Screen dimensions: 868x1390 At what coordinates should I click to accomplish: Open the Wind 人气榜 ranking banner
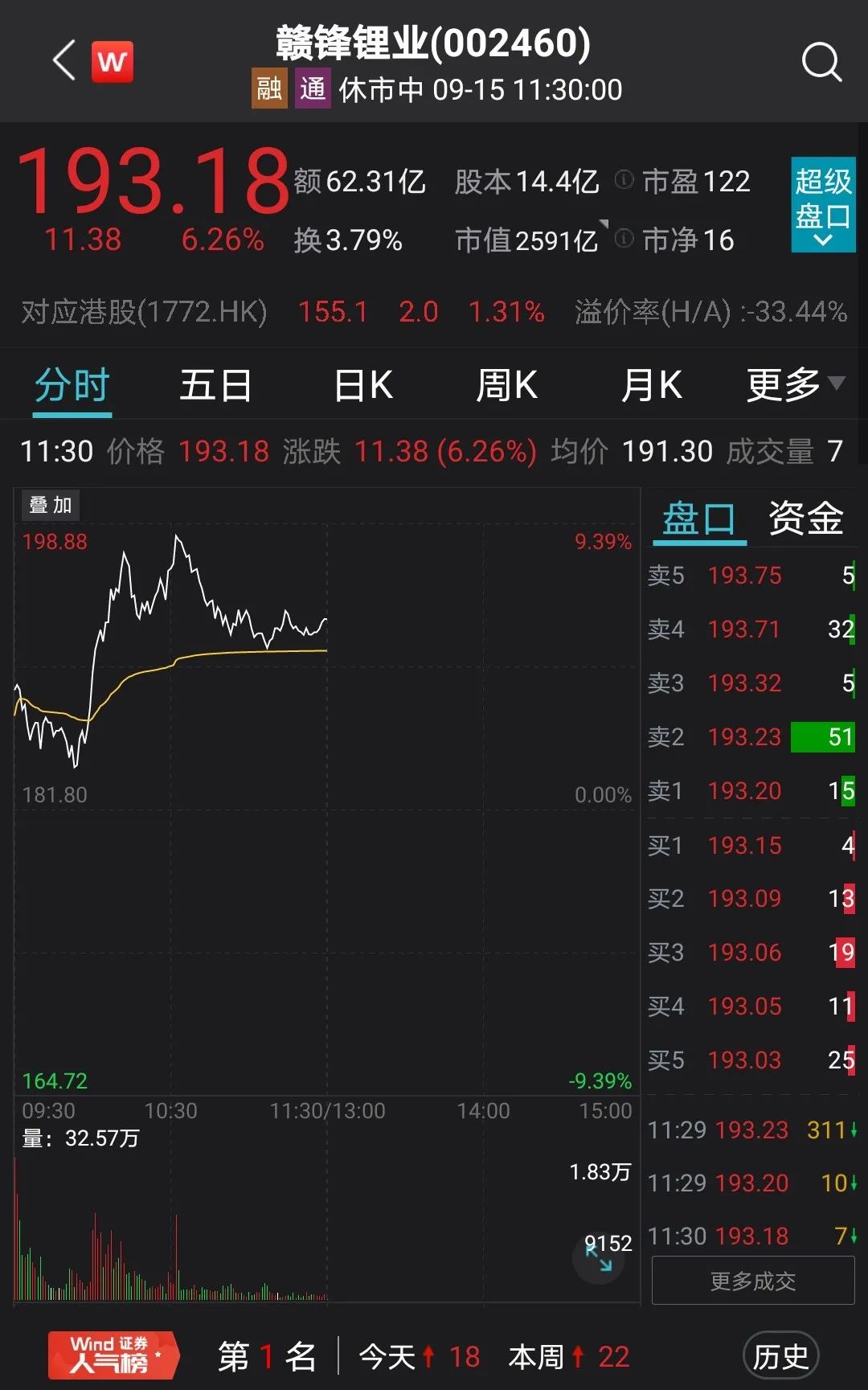[113, 1355]
